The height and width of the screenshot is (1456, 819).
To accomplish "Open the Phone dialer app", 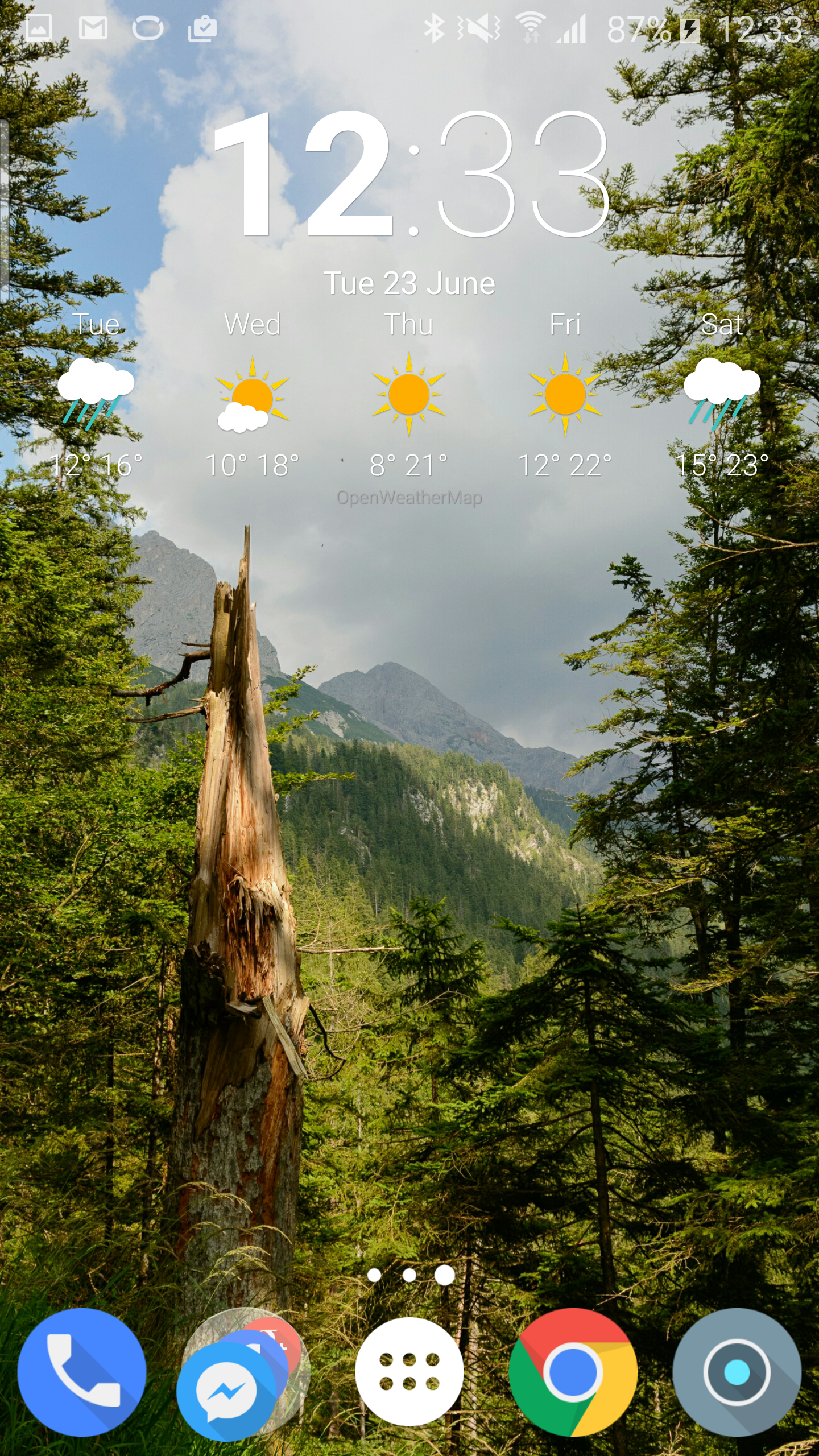I will 81,1372.
